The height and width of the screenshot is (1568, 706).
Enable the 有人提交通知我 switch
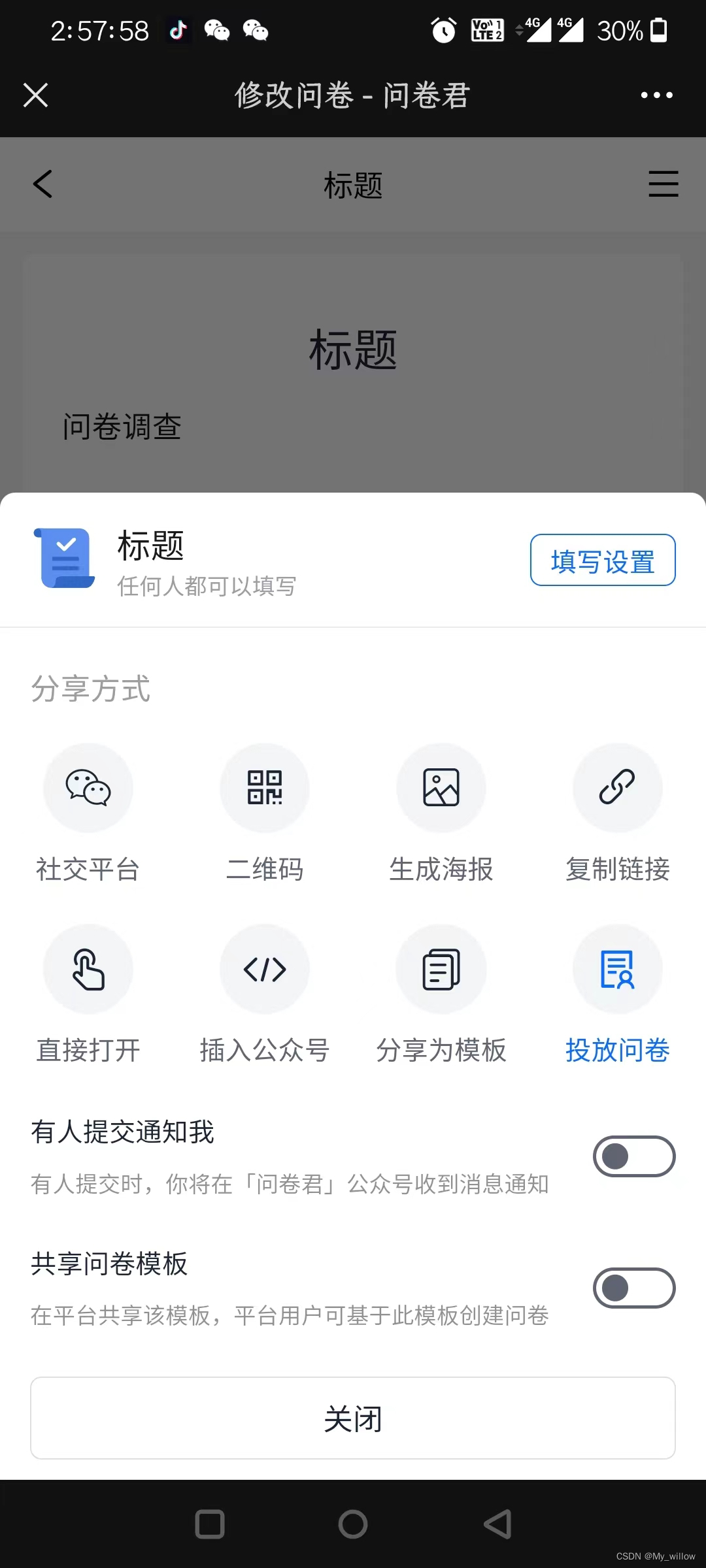point(633,1156)
